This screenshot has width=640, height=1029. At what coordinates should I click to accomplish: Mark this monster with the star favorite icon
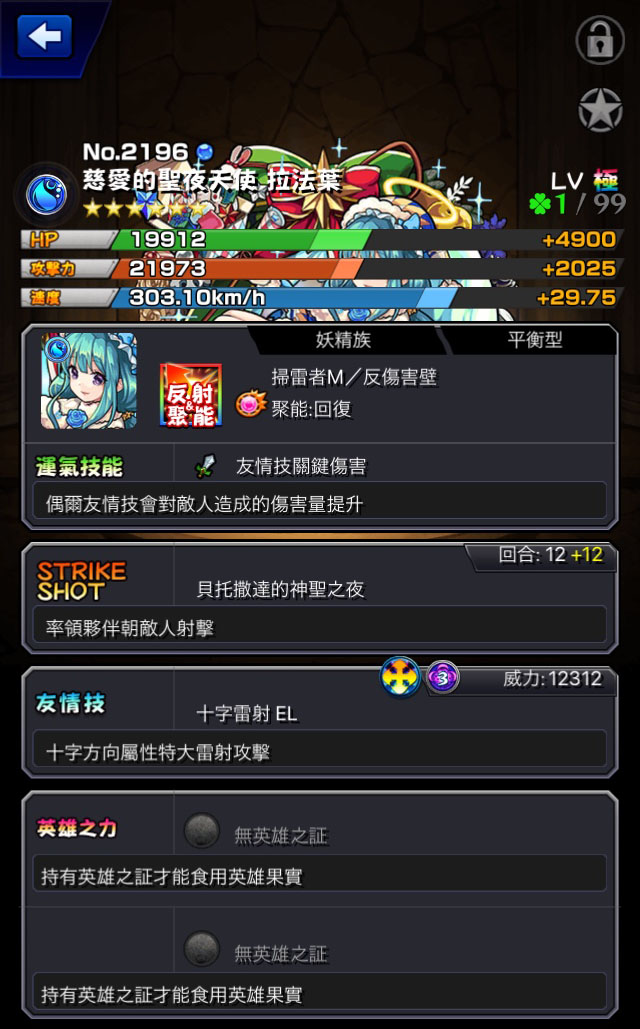coord(600,110)
